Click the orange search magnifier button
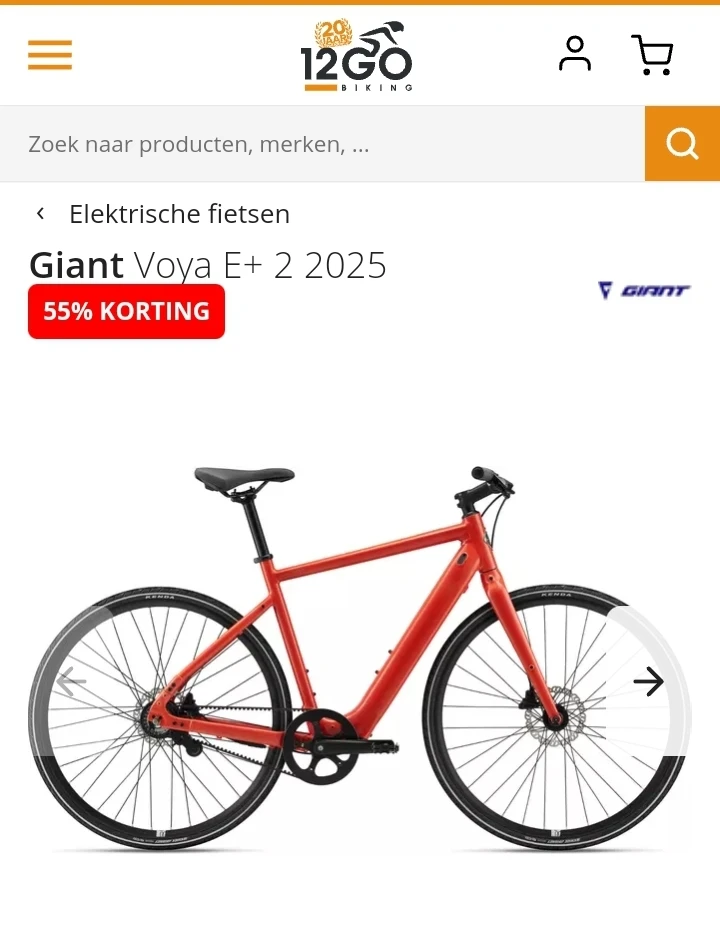Image resolution: width=720 pixels, height=947 pixels. [x=682, y=143]
